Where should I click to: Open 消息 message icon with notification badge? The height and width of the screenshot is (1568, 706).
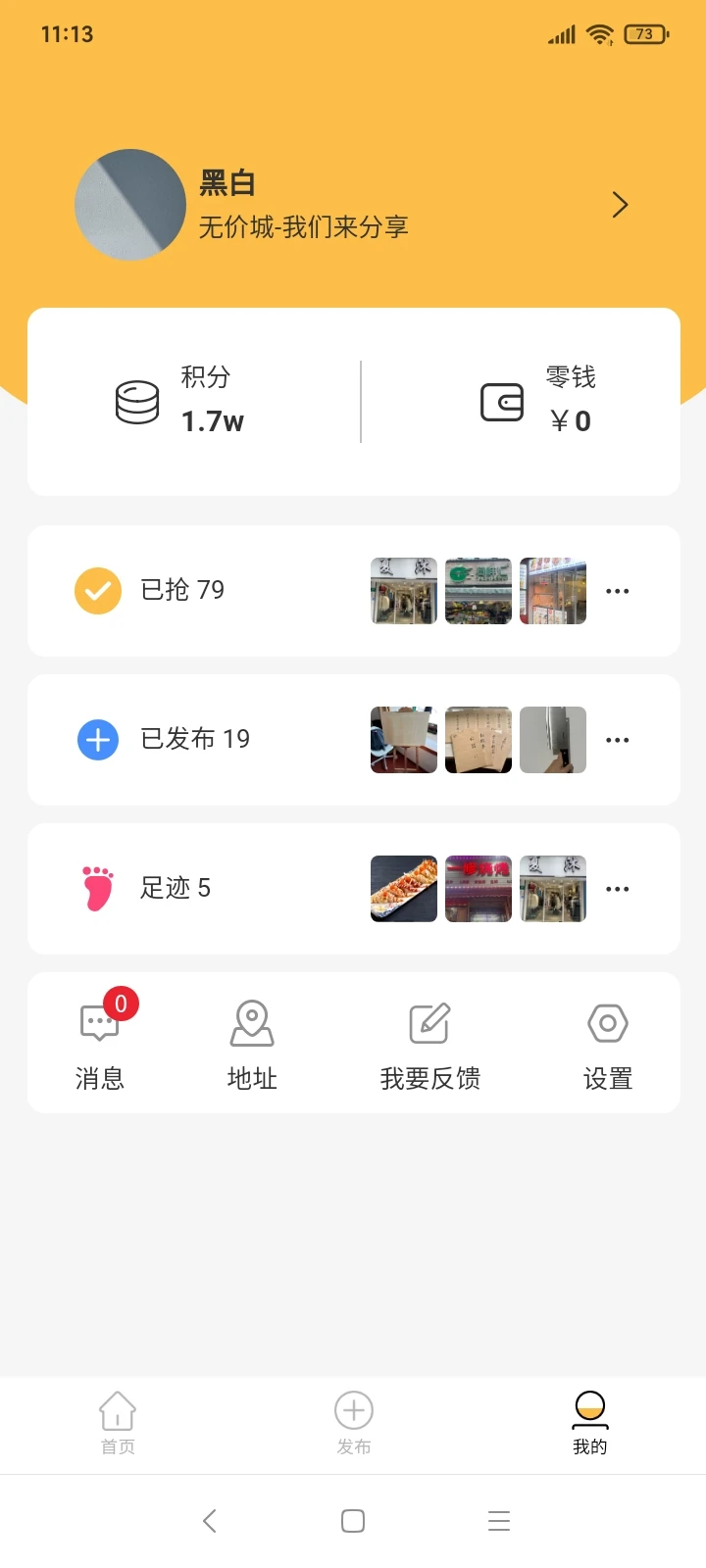click(100, 1022)
